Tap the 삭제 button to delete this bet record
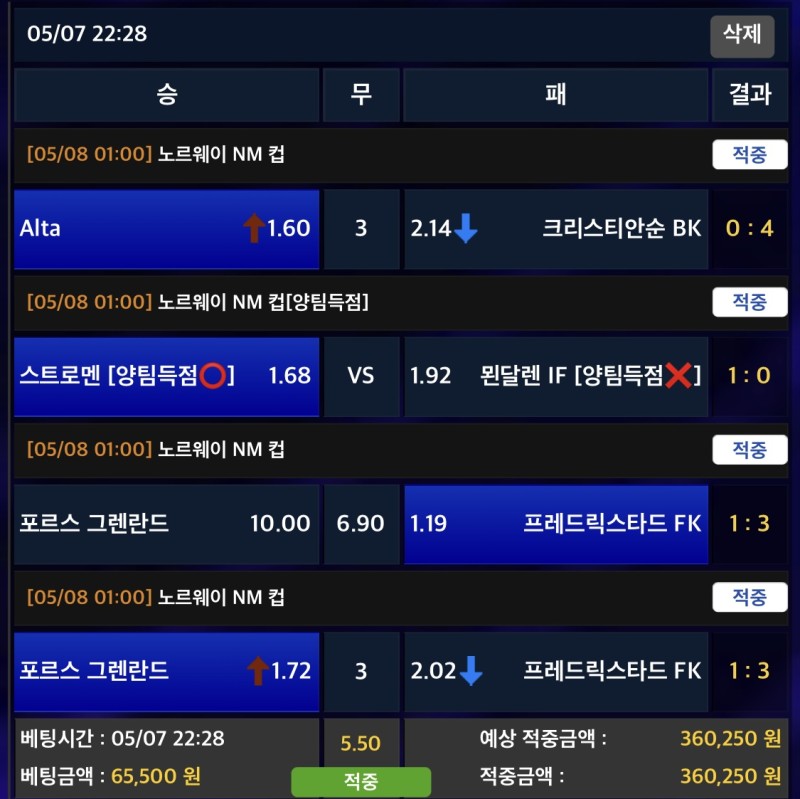The image size is (800, 799). [x=742, y=35]
